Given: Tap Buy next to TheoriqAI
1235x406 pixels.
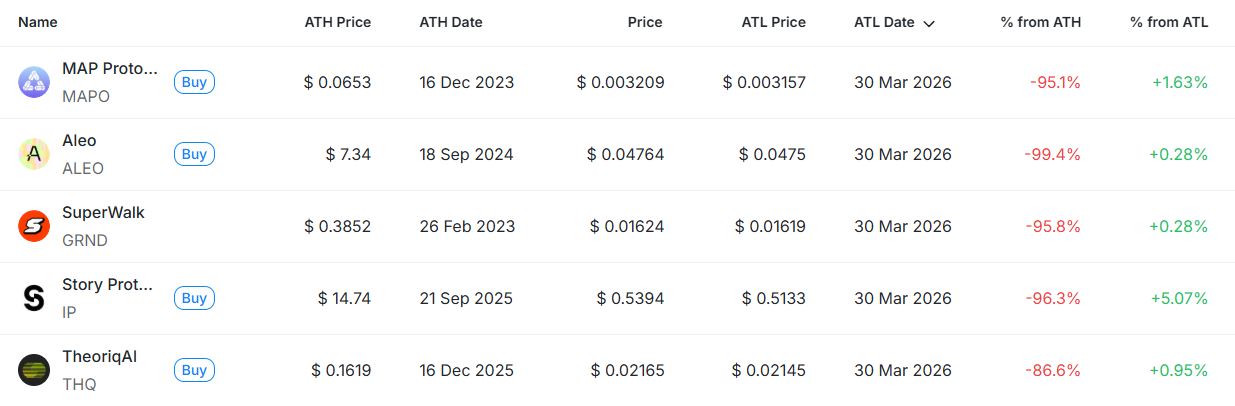Looking at the screenshot, I should [194, 370].
